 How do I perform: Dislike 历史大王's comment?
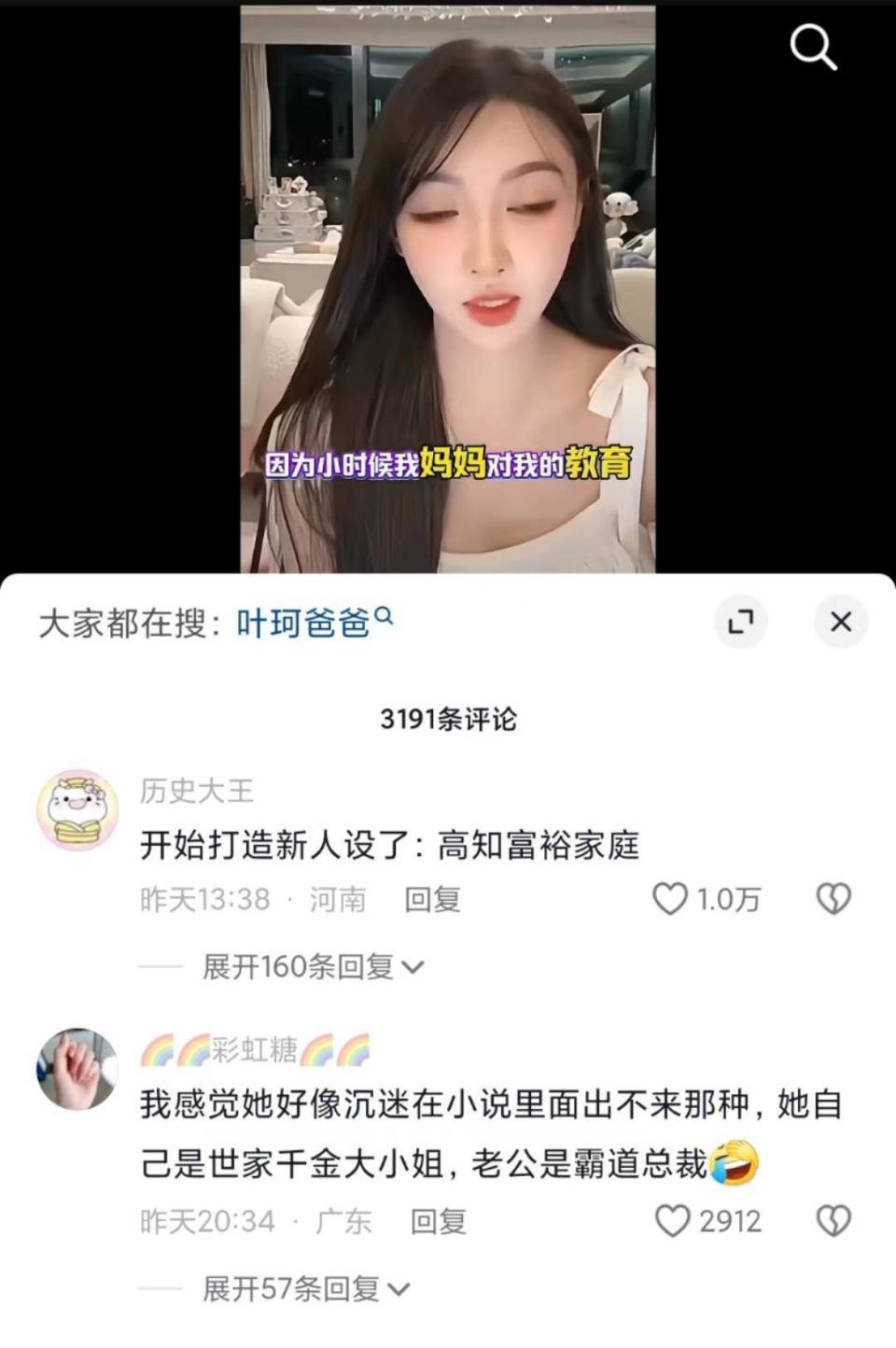click(833, 899)
